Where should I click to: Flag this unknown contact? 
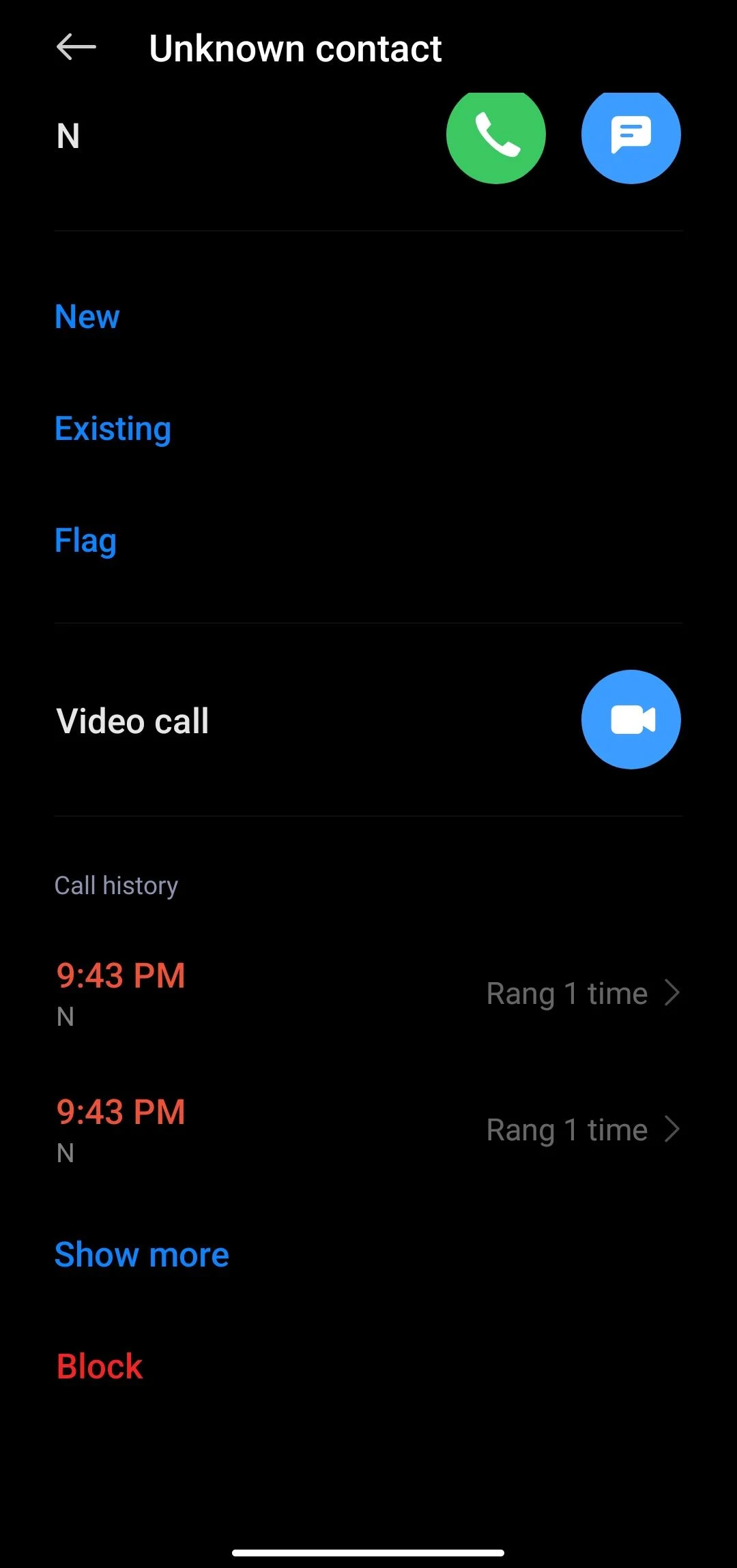click(x=85, y=540)
